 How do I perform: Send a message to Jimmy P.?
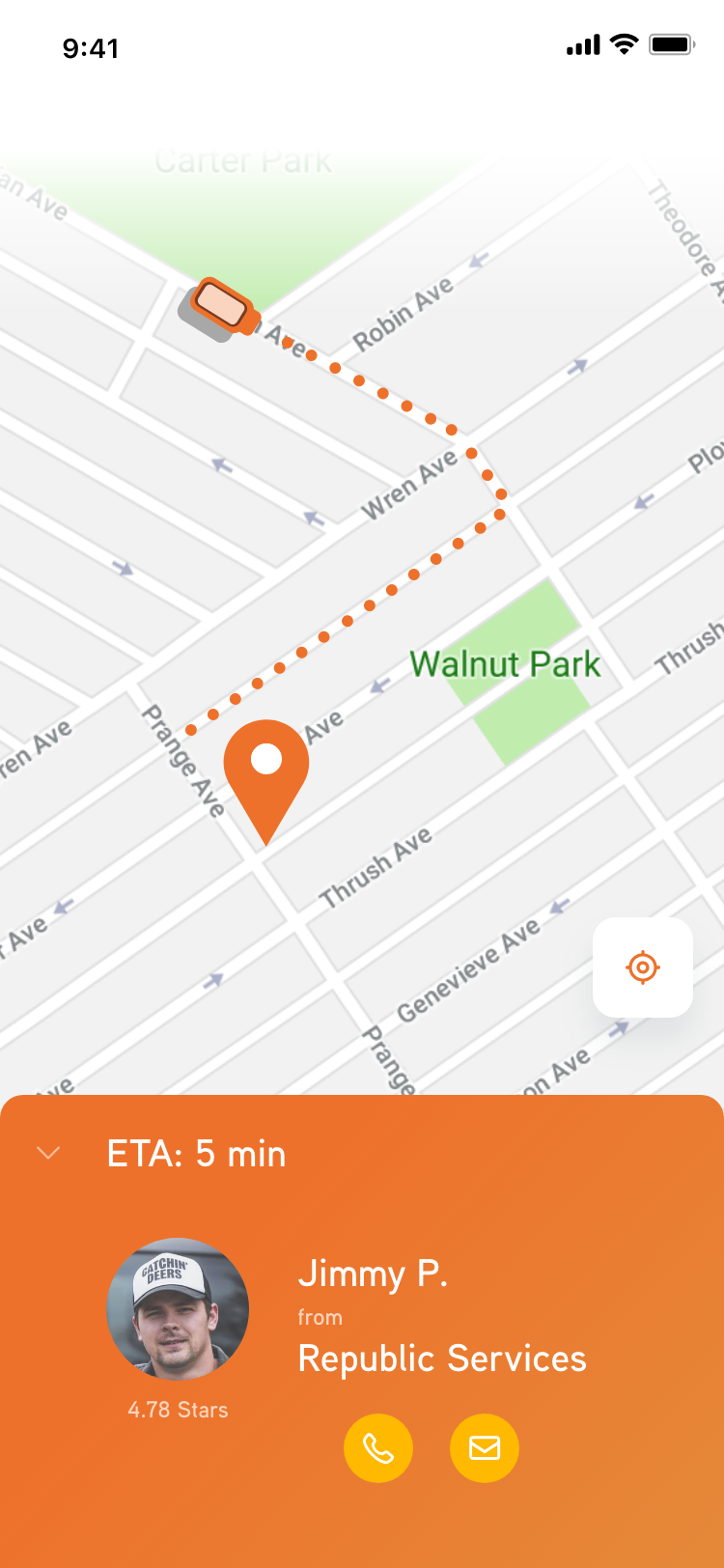485,1448
